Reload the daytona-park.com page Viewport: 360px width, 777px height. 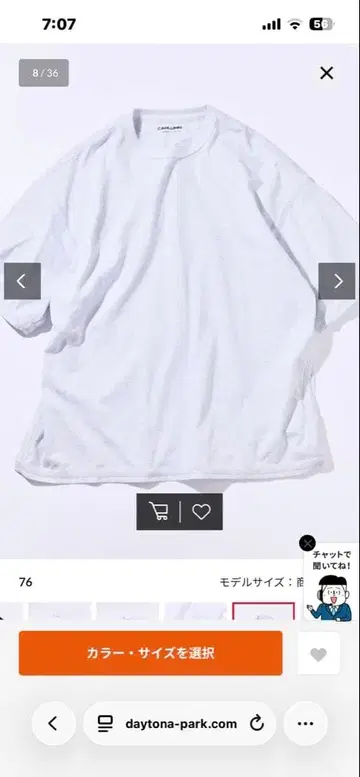pos(256,723)
